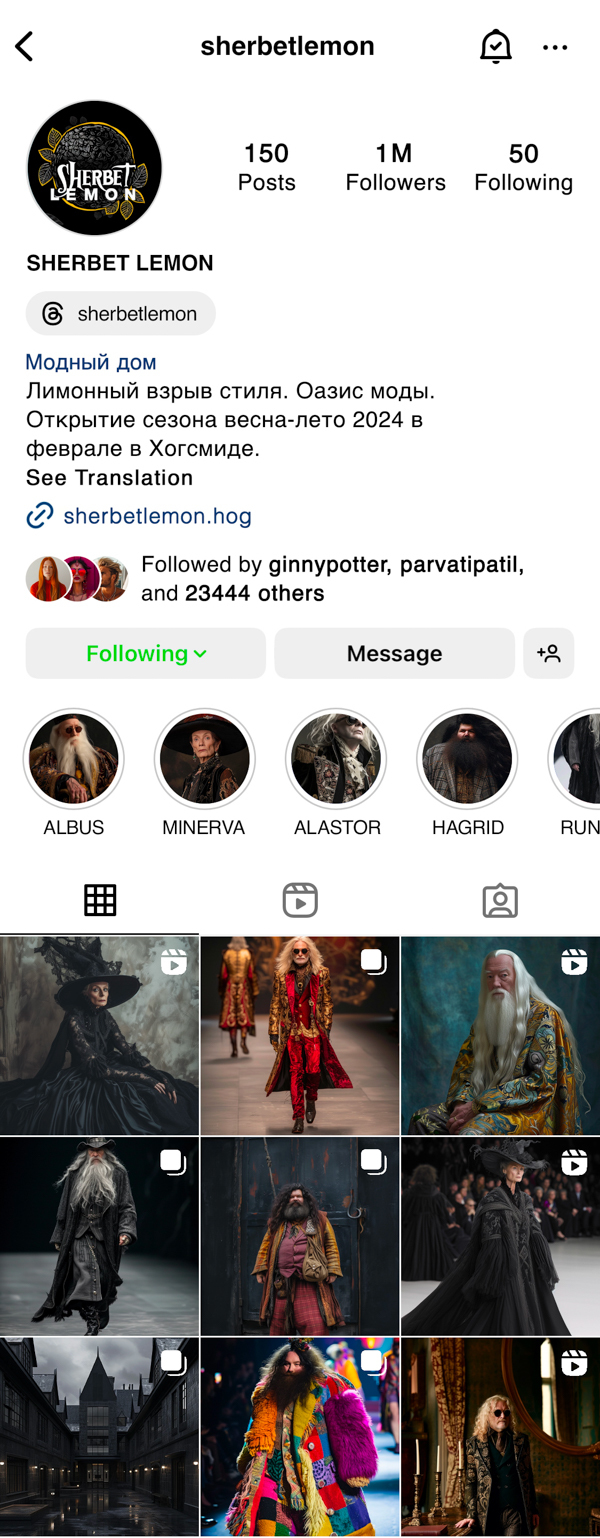Switch to the tagged photos tab
Image resolution: width=600 pixels, height=1538 pixels.
coord(500,901)
